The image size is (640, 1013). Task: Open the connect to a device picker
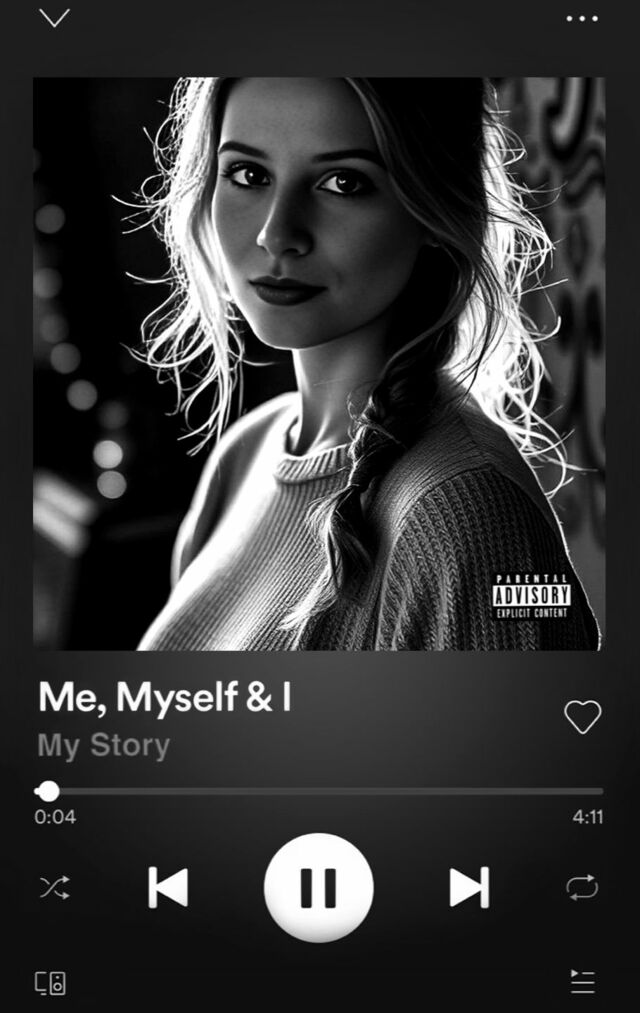[50, 983]
